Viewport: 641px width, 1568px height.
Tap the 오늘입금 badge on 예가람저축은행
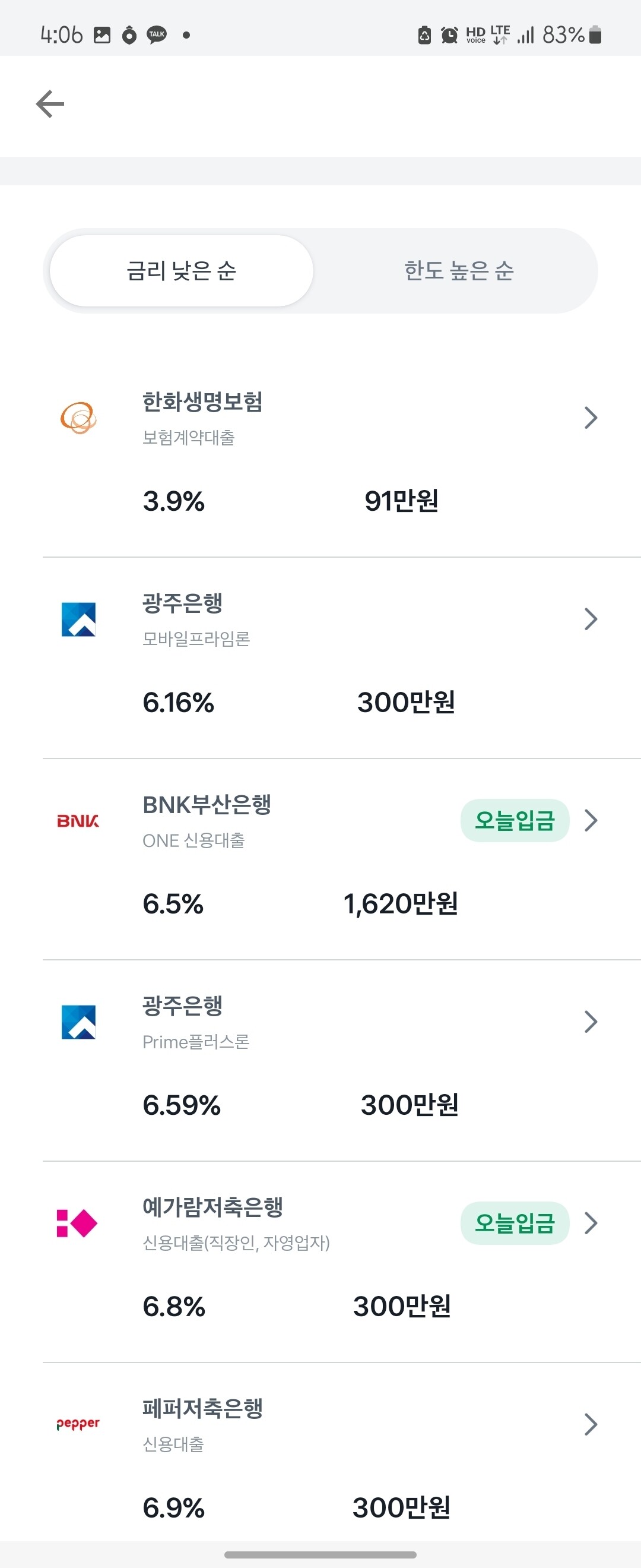click(515, 1223)
